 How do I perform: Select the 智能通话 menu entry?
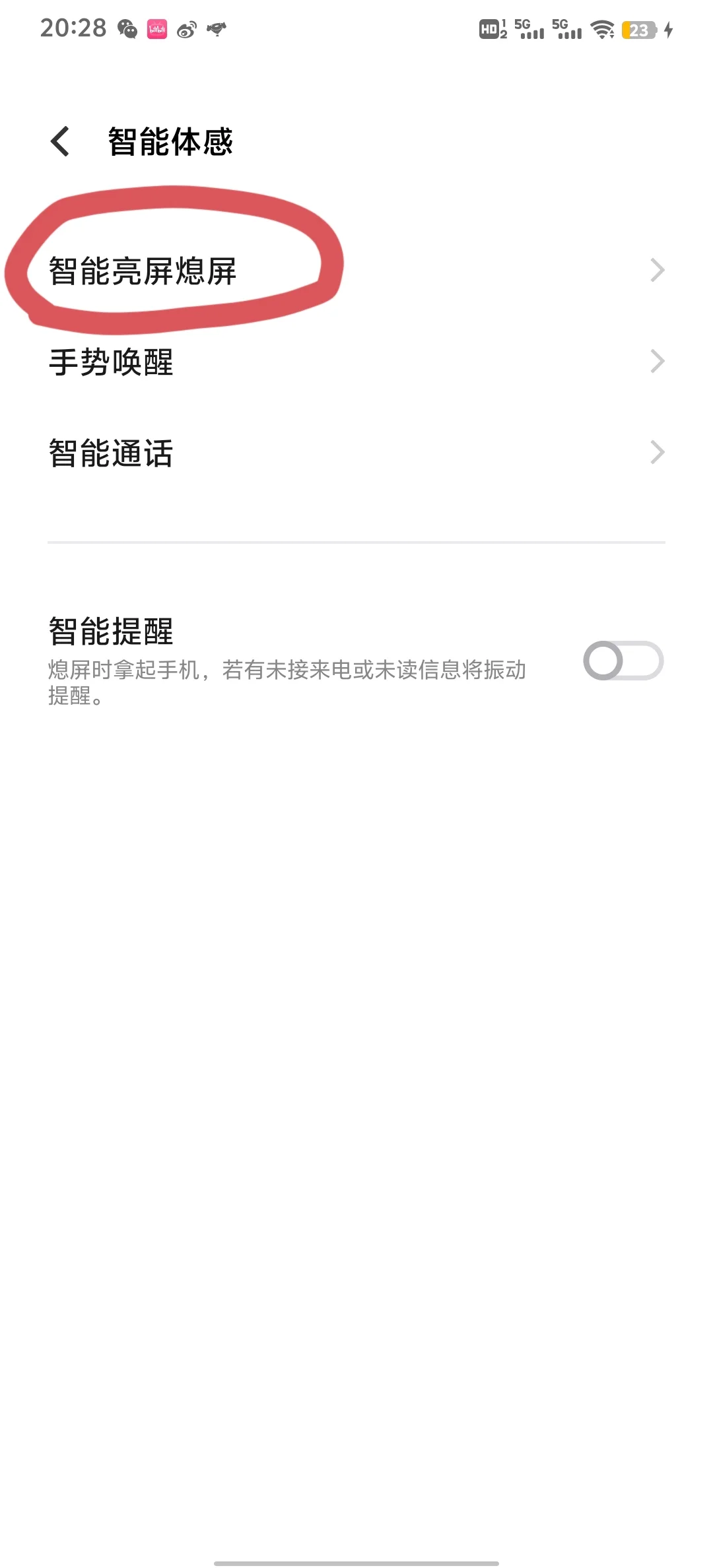click(x=111, y=452)
